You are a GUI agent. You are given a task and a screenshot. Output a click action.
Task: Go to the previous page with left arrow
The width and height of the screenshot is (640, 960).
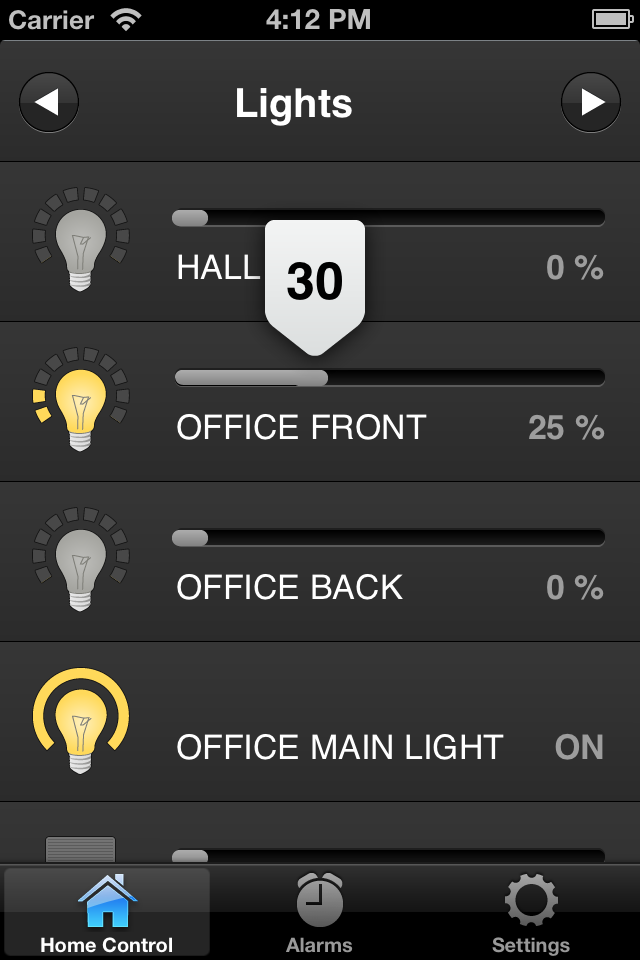point(49,103)
